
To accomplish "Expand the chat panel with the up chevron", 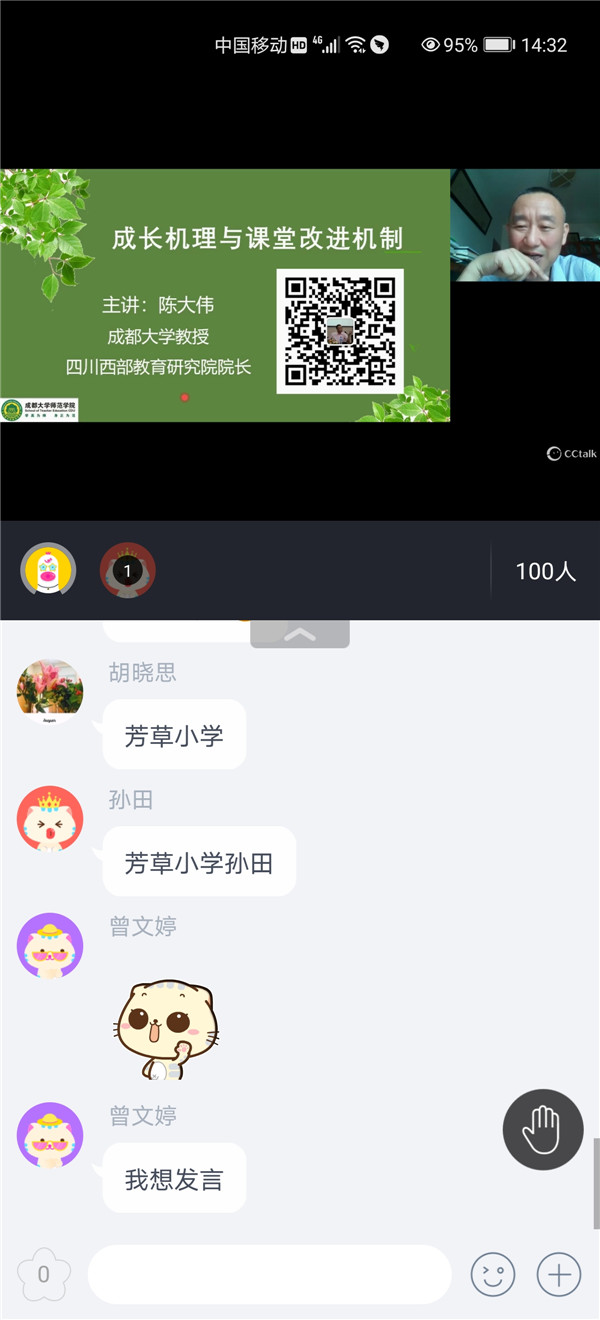I will tap(300, 634).
